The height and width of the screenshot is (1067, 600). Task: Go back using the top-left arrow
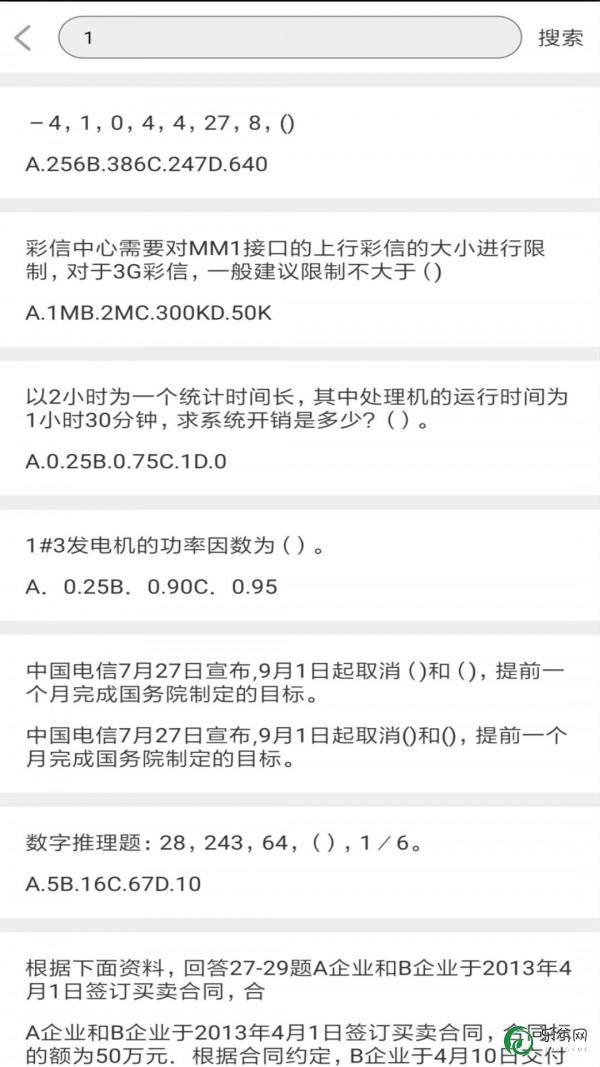coord(22,38)
